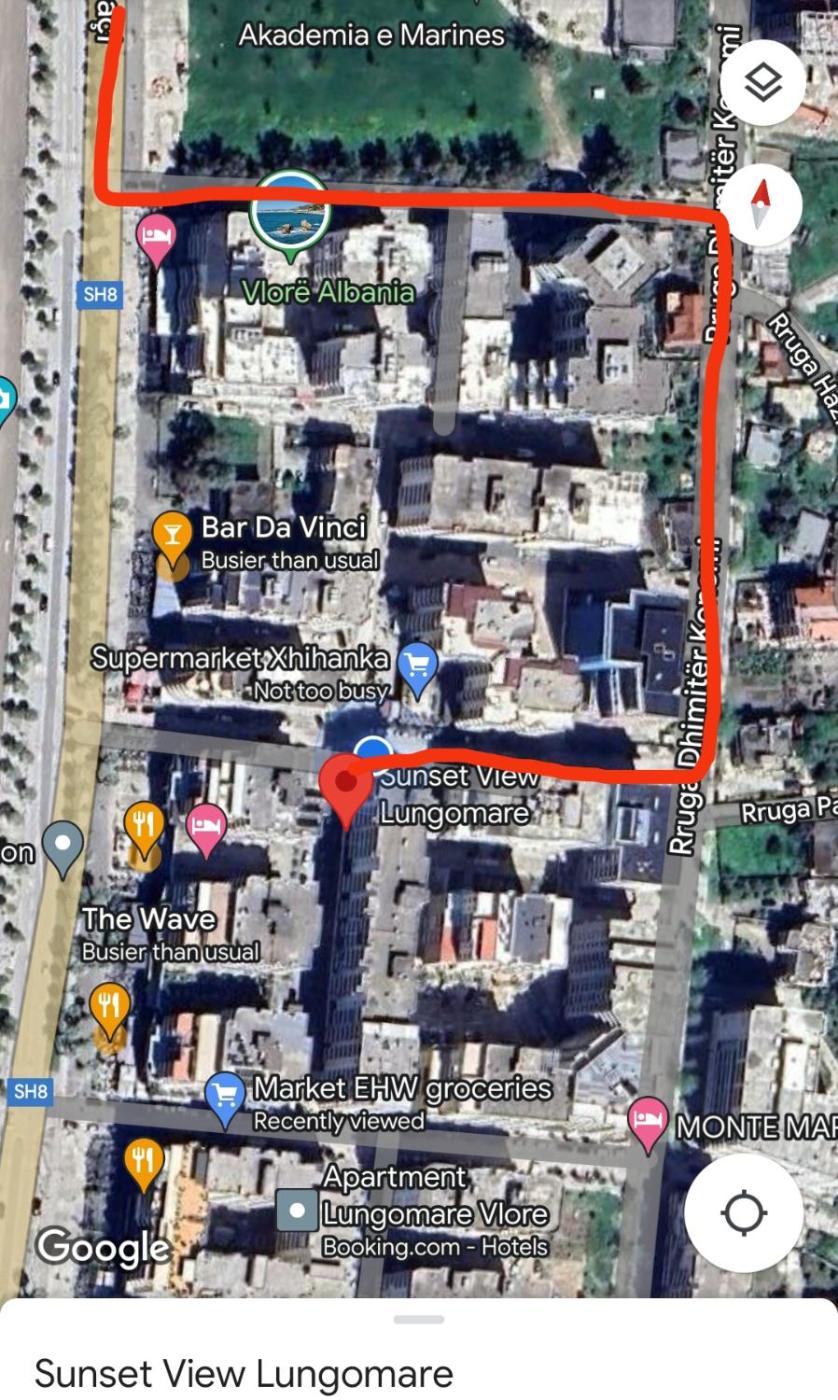838x1400 pixels.
Task: Expand the Sunset View Lungomare bottom sheet
Action: 418,1320
